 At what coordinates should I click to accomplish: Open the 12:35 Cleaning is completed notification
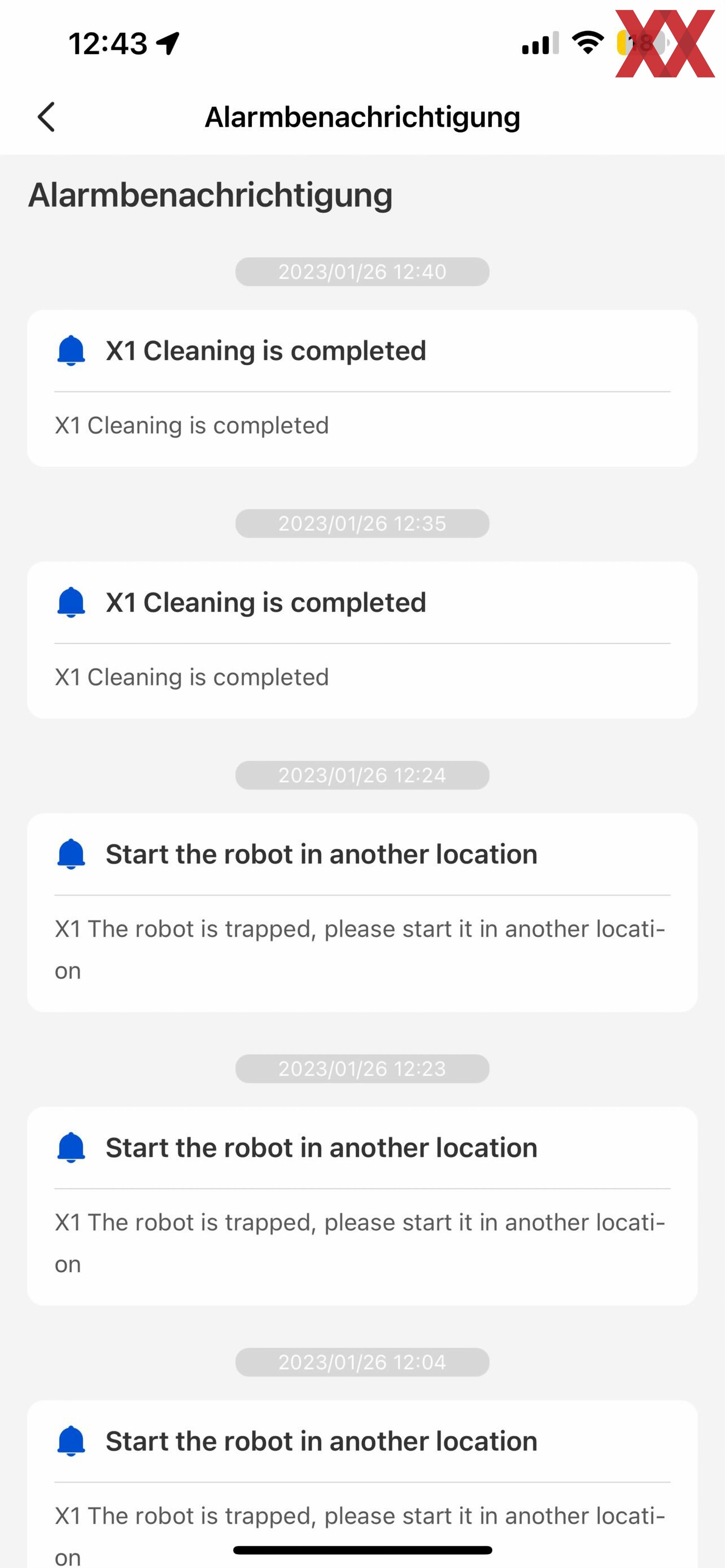(x=362, y=640)
